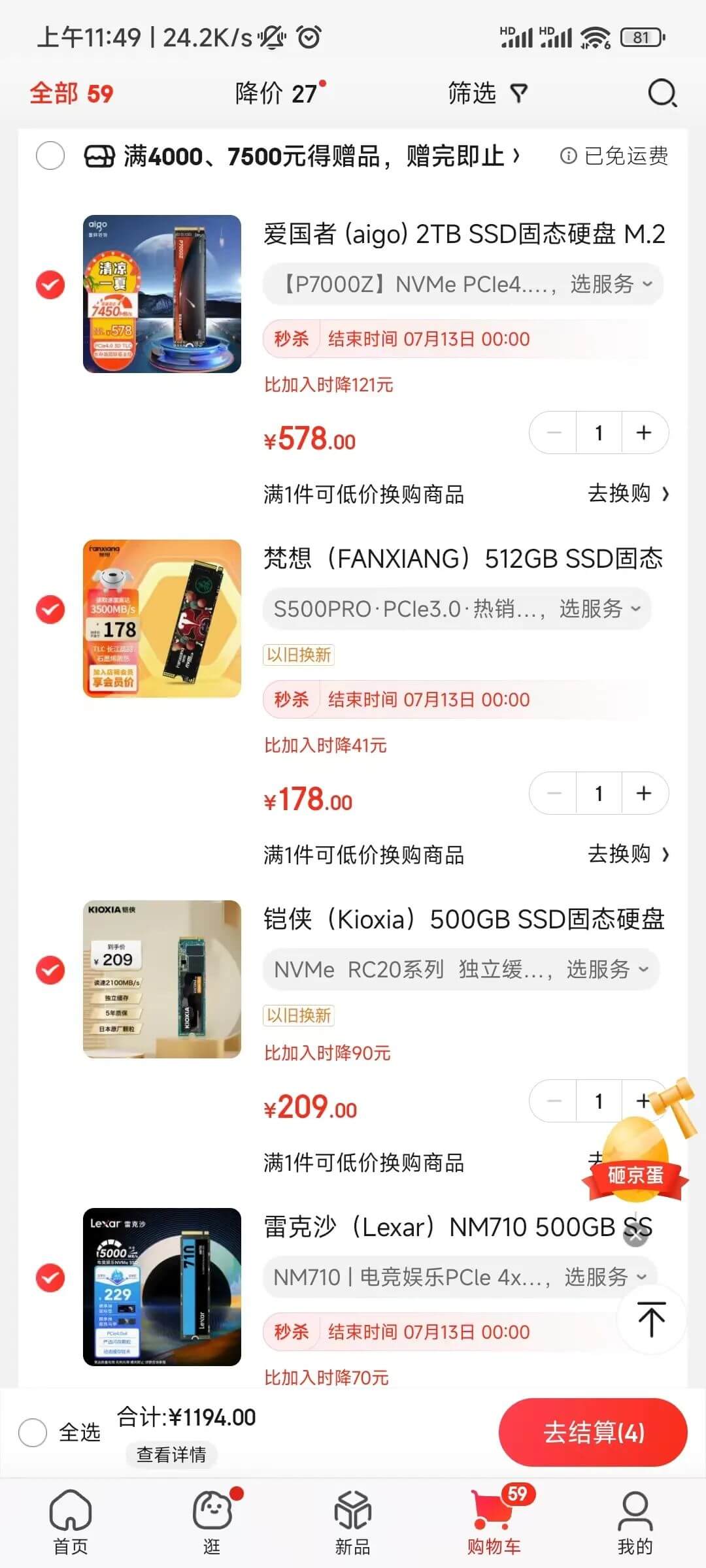Open the search icon at top right

click(663, 93)
